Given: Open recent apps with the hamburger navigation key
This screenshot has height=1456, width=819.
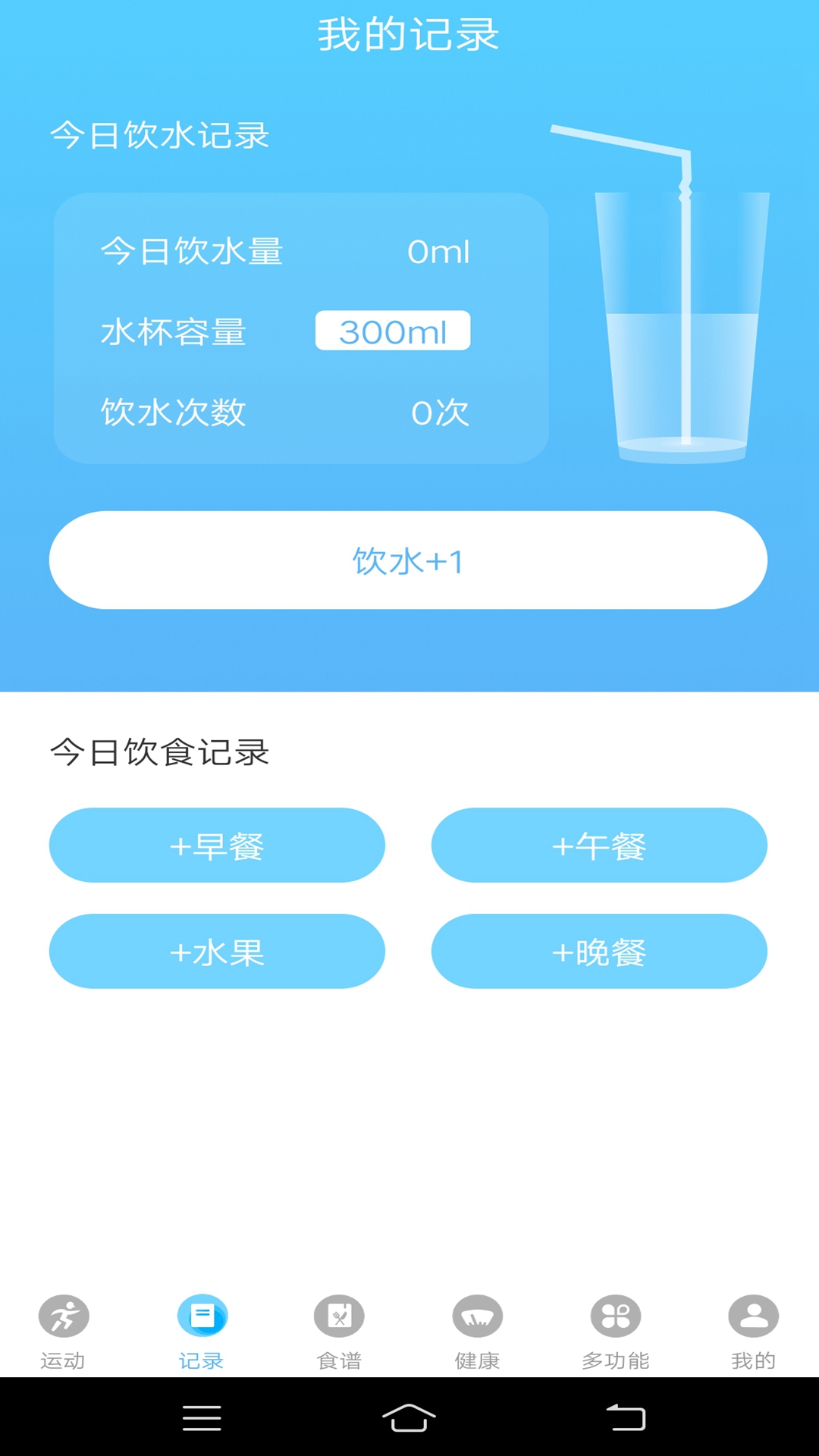Looking at the screenshot, I should click(x=201, y=1417).
